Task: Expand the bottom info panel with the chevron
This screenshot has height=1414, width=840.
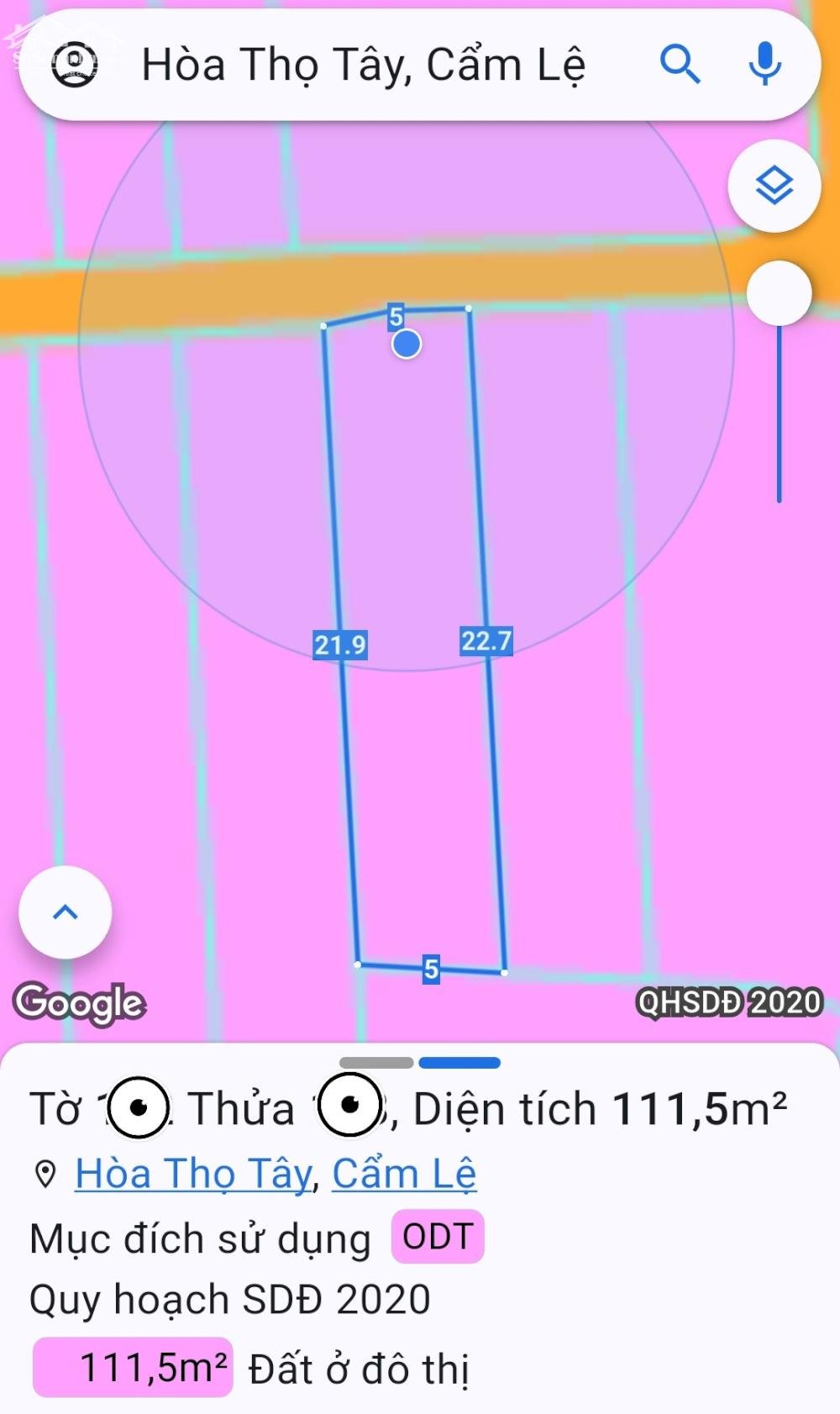Action: pyautogui.click(x=64, y=914)
